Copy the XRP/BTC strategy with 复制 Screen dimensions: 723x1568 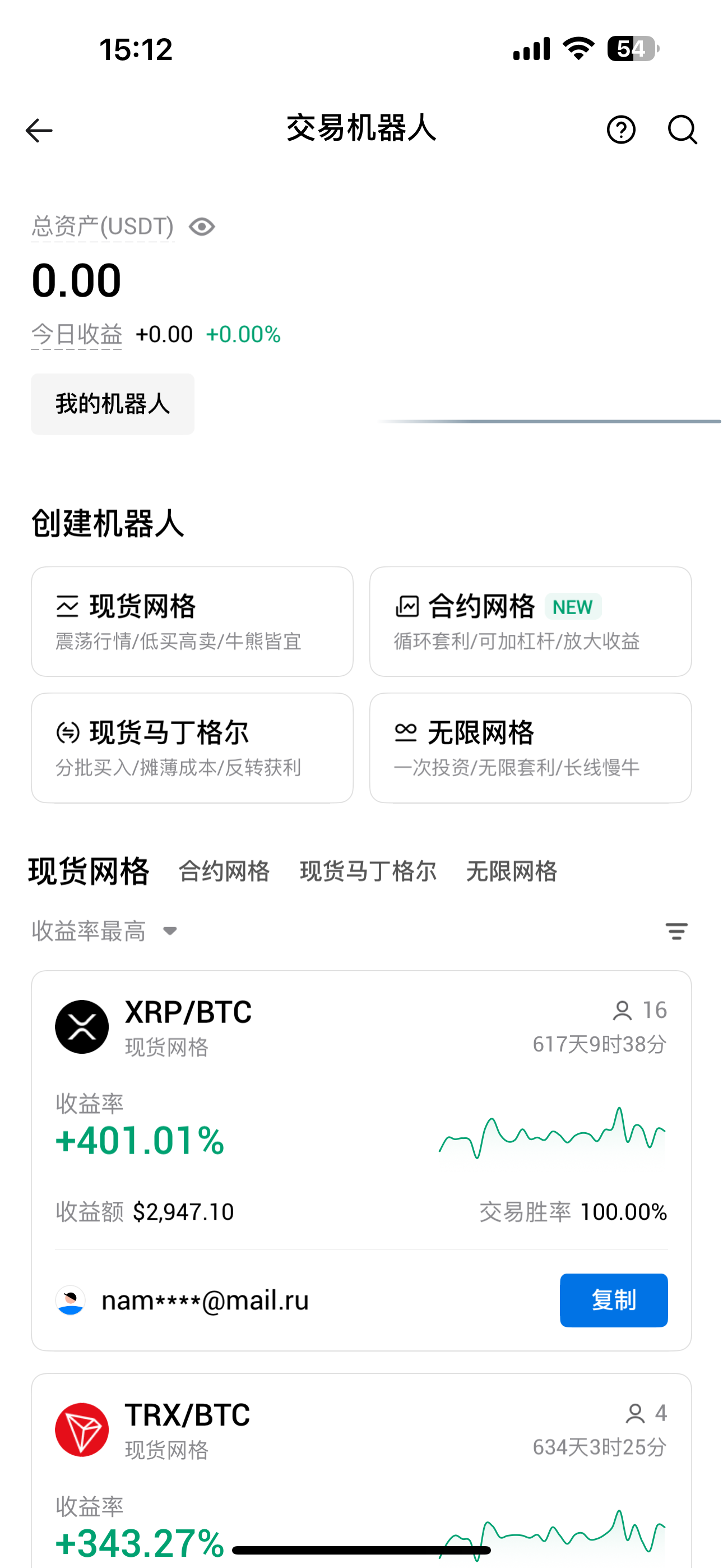click(614, 1300)
